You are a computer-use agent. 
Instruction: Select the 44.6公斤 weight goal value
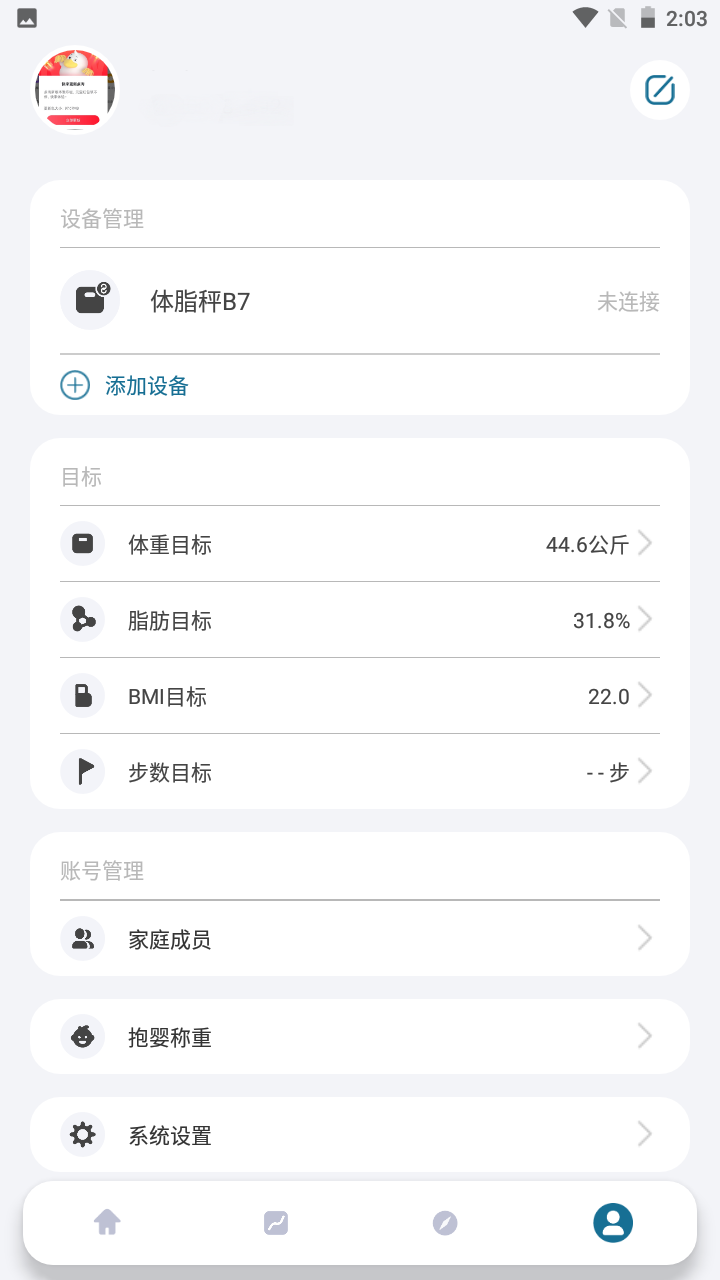tap(587, 543)
